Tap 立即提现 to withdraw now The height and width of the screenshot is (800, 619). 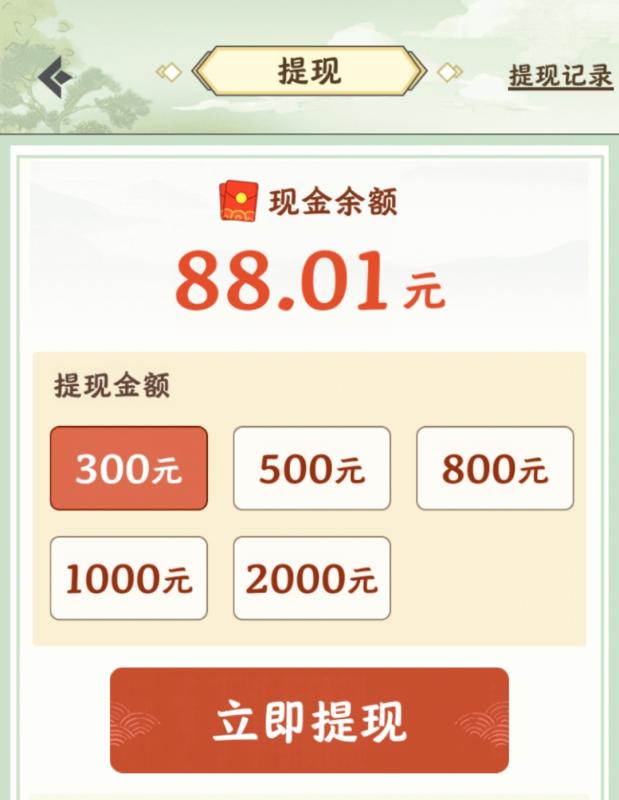pyautogui.click(x=309, y=720)
